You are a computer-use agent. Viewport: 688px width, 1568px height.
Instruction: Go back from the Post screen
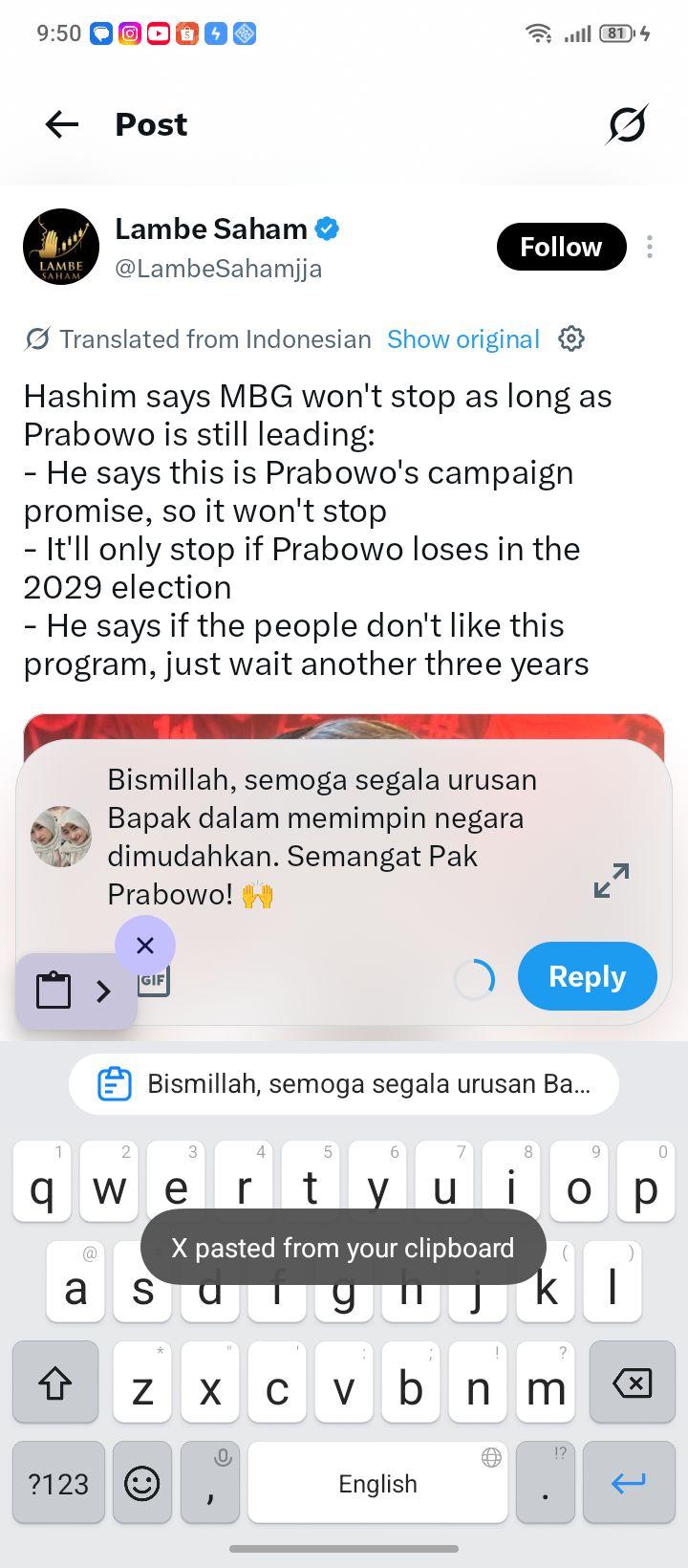pos(62,124)
